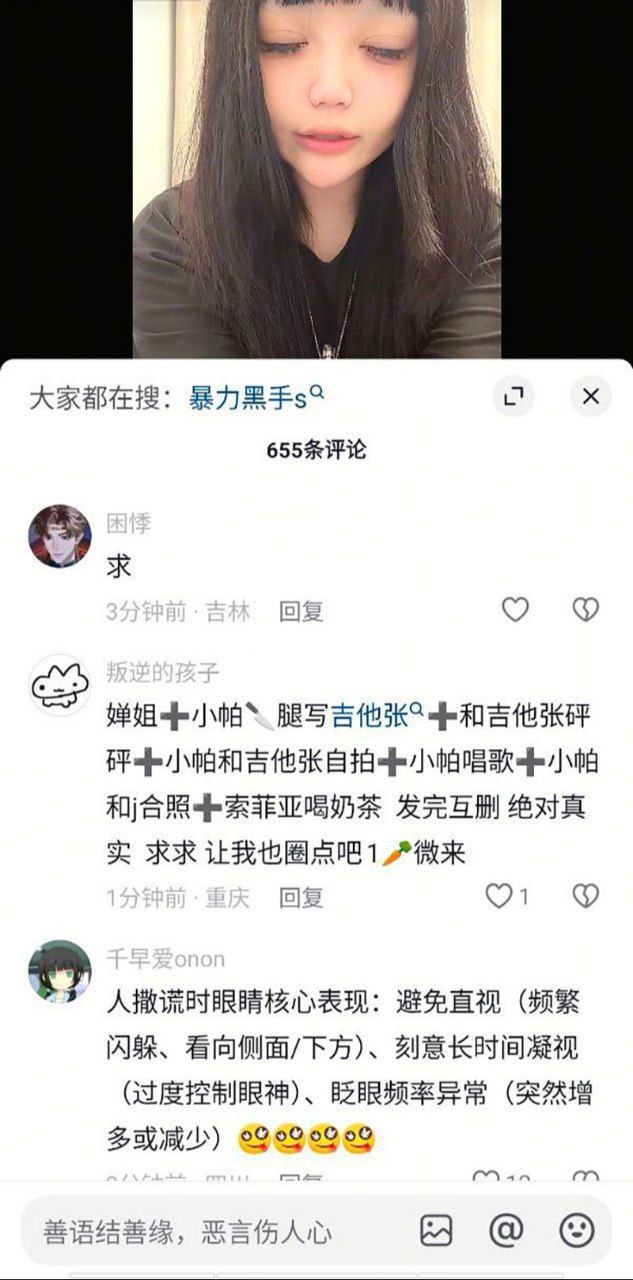Reply to 叛逆的孩子's comment
Screen dimensions: 633x1280
(x=301, y=897)
